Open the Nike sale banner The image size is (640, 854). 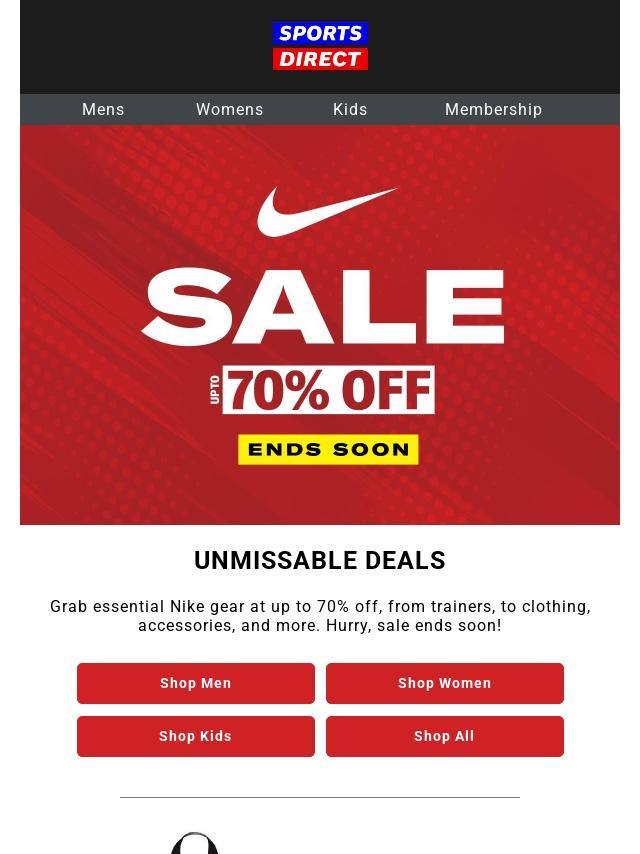pos(320,325)
